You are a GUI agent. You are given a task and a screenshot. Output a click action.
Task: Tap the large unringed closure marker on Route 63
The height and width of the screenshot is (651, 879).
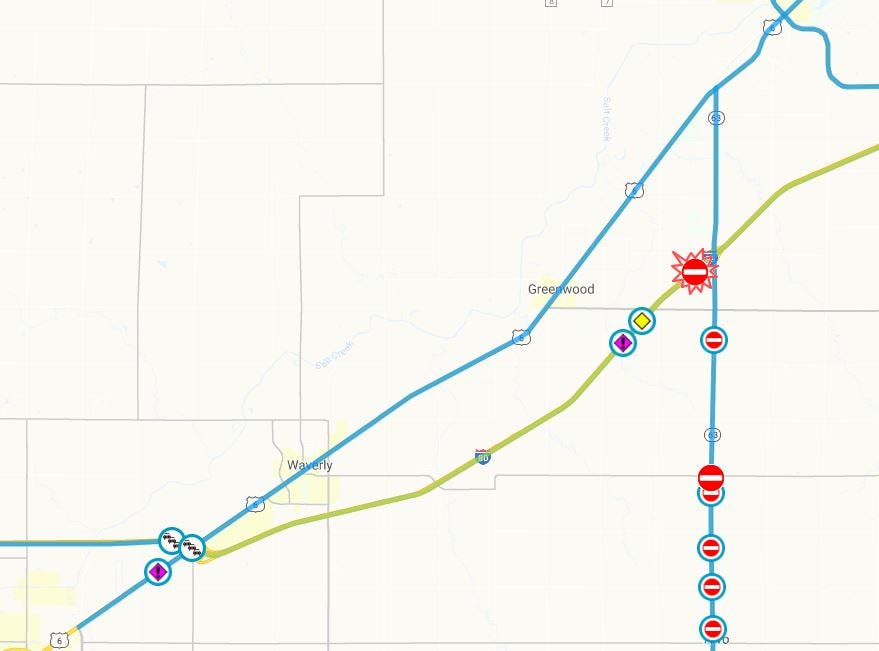click(x=710, y=476)
